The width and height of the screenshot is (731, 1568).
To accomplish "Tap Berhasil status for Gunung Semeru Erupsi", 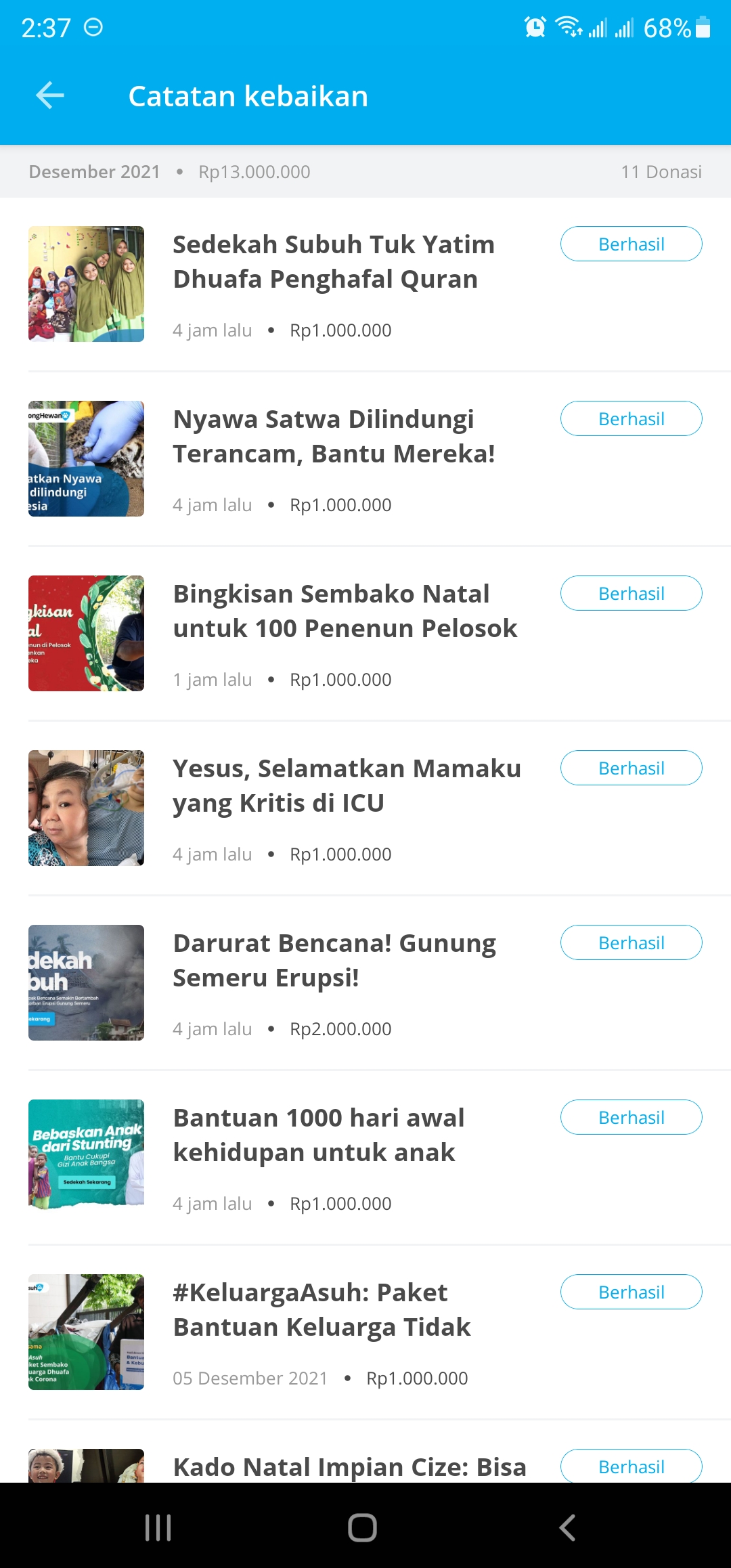I will pyautogui.click(x=631, y=942).
